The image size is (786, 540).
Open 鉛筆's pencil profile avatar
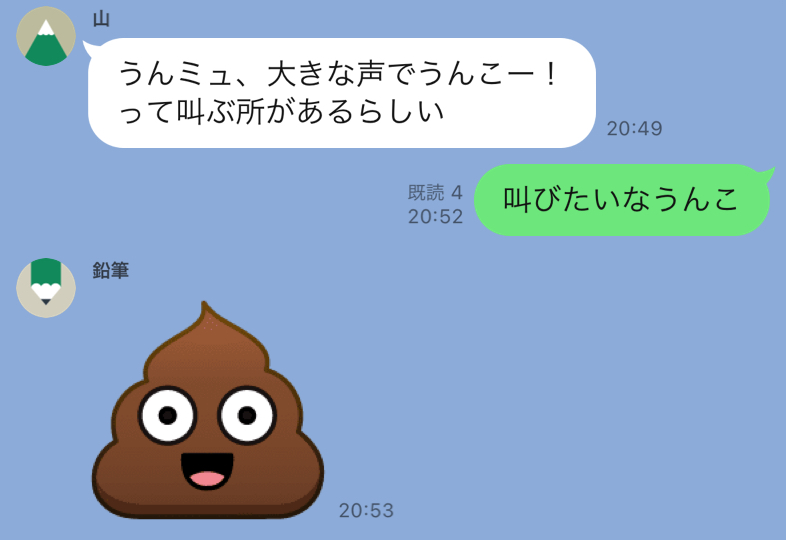46,287
